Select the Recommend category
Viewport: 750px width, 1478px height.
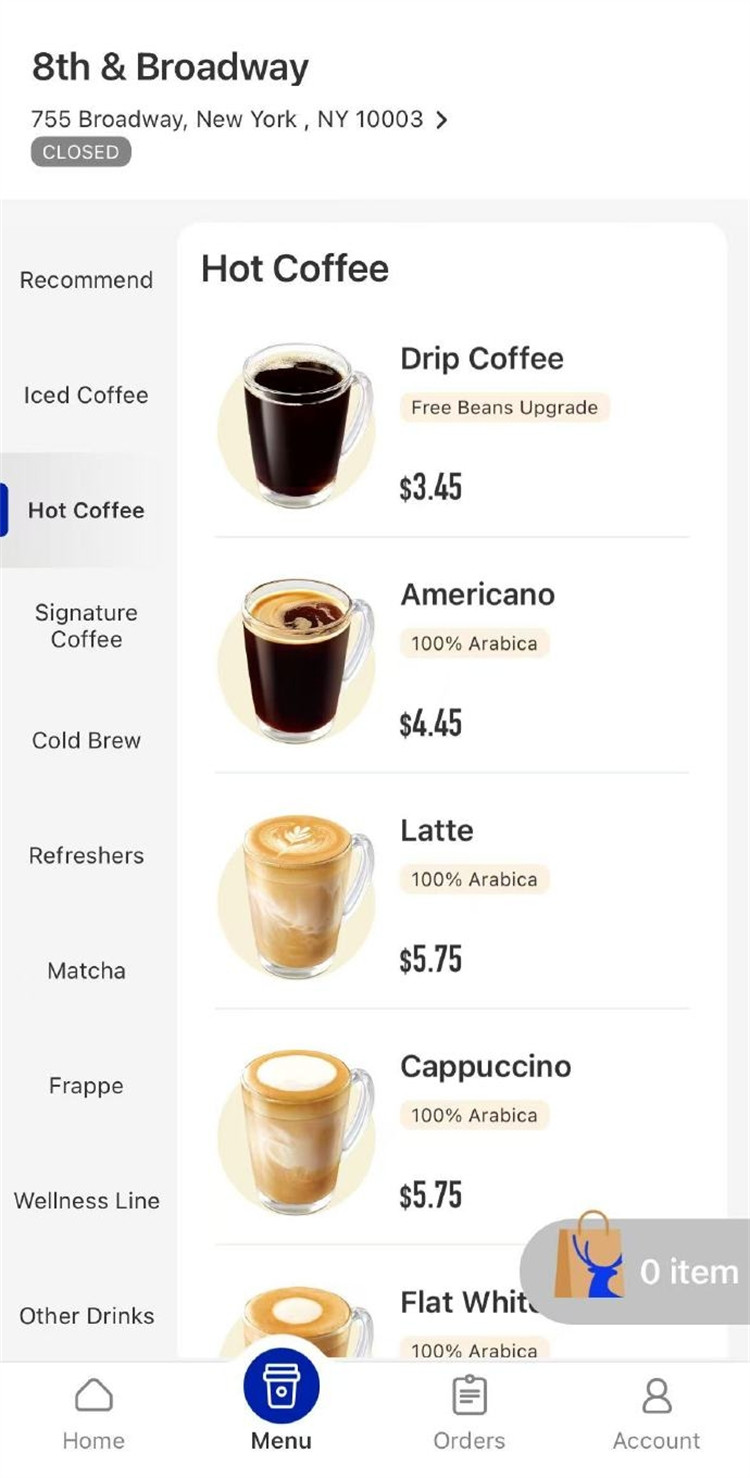pos(87,280)
